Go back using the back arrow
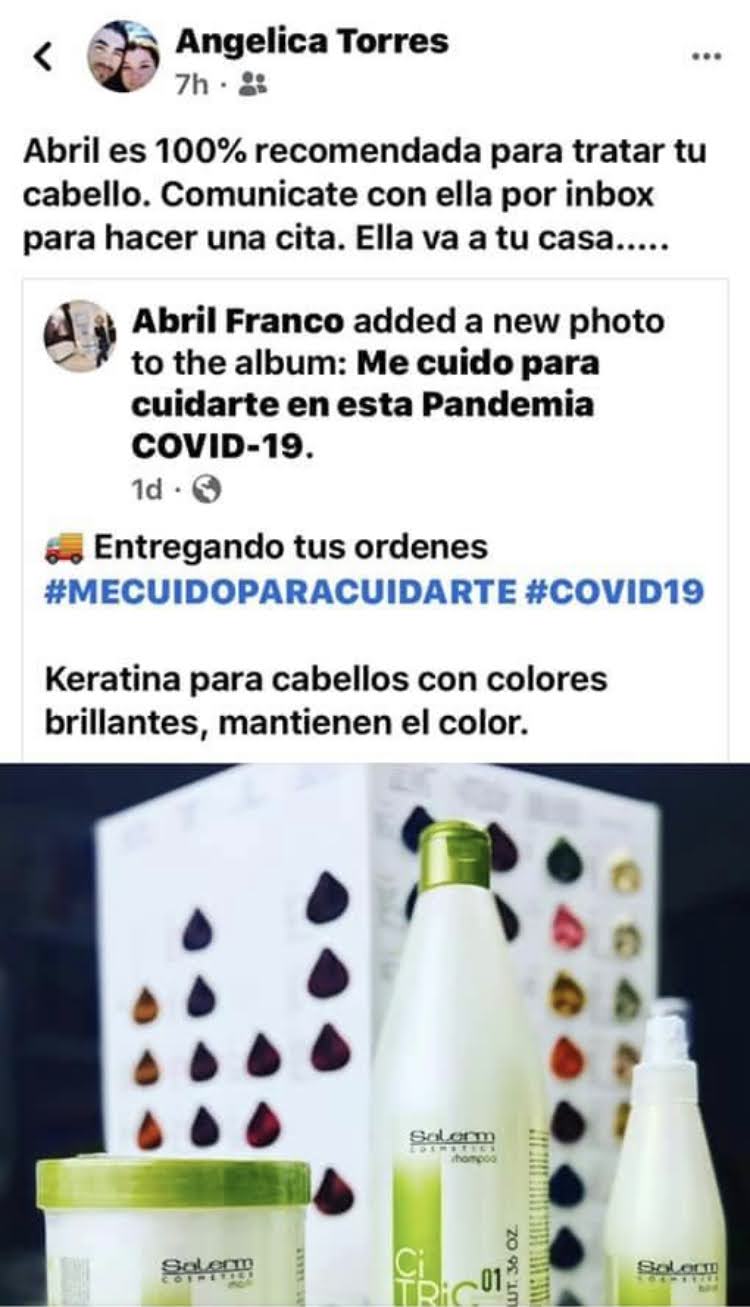This screenshot has width=750, height=1307. 42,58
